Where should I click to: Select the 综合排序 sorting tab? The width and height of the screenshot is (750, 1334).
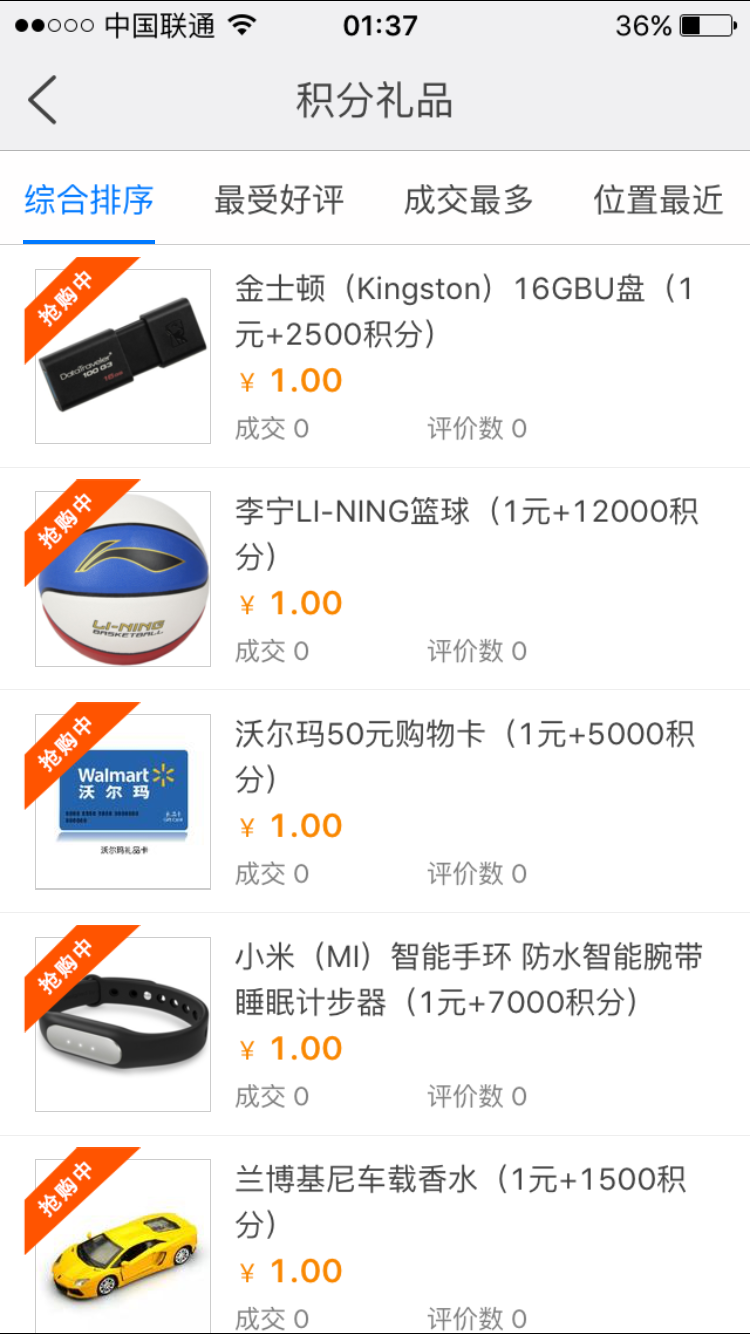point(89,200)
